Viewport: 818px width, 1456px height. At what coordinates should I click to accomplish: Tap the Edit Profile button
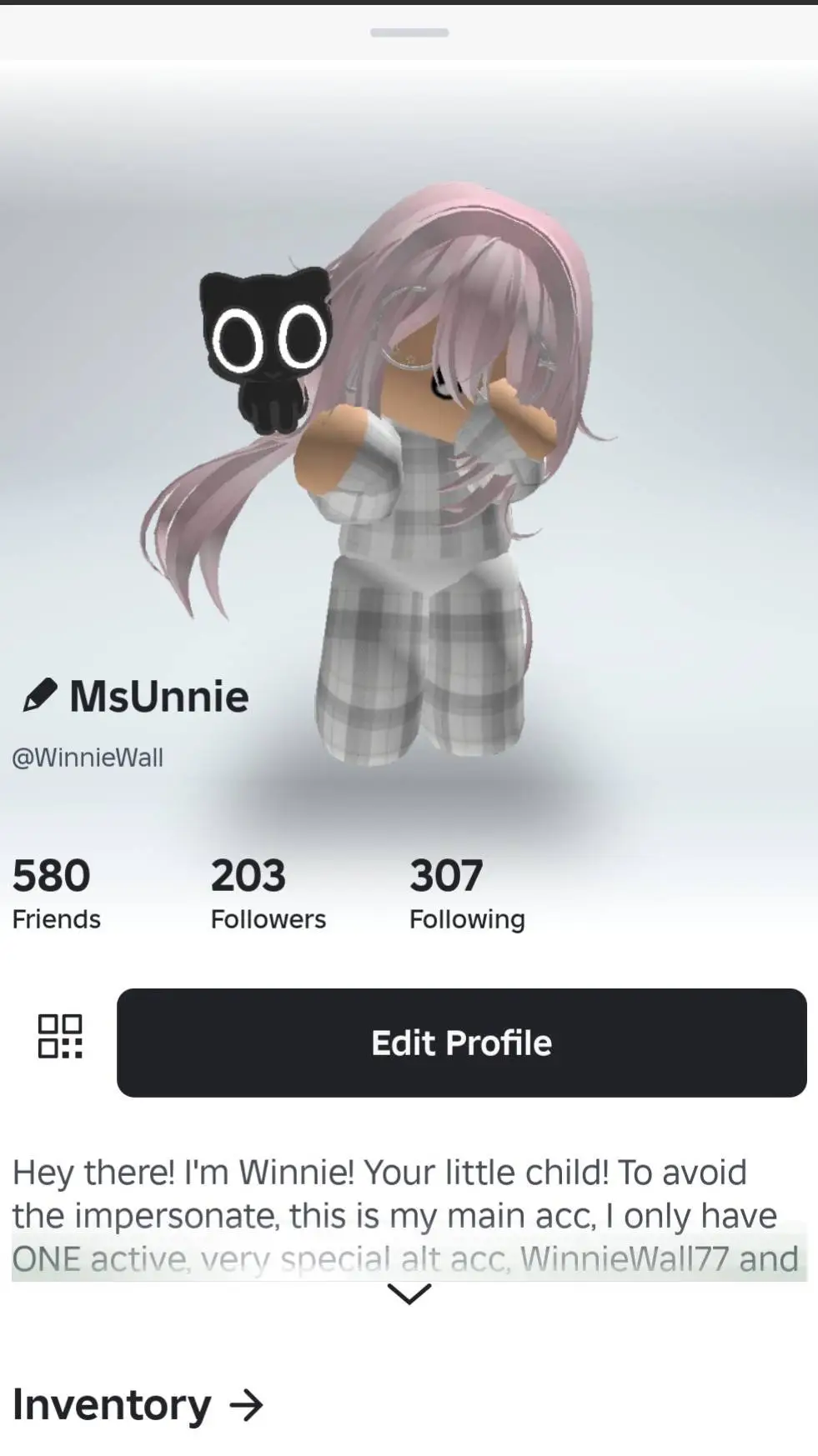click(x=461, y=1043)
